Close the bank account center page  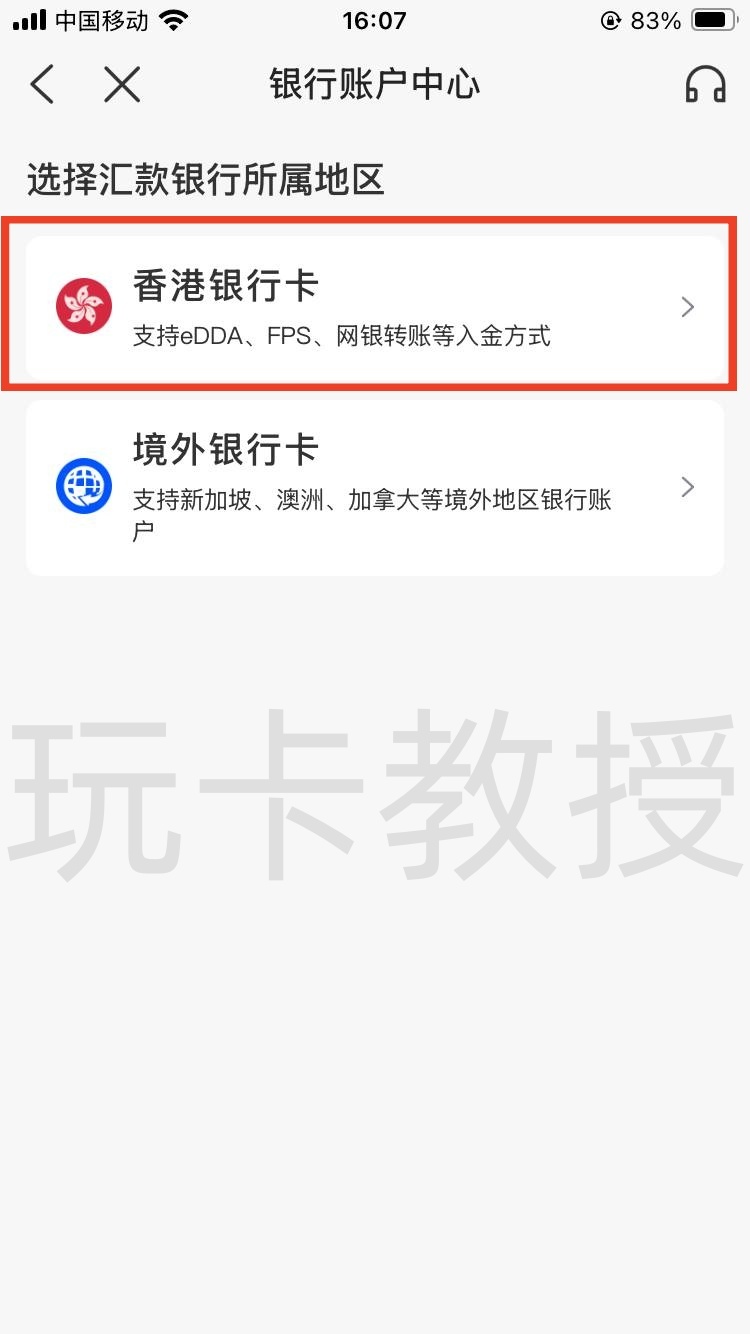(122, 85)
